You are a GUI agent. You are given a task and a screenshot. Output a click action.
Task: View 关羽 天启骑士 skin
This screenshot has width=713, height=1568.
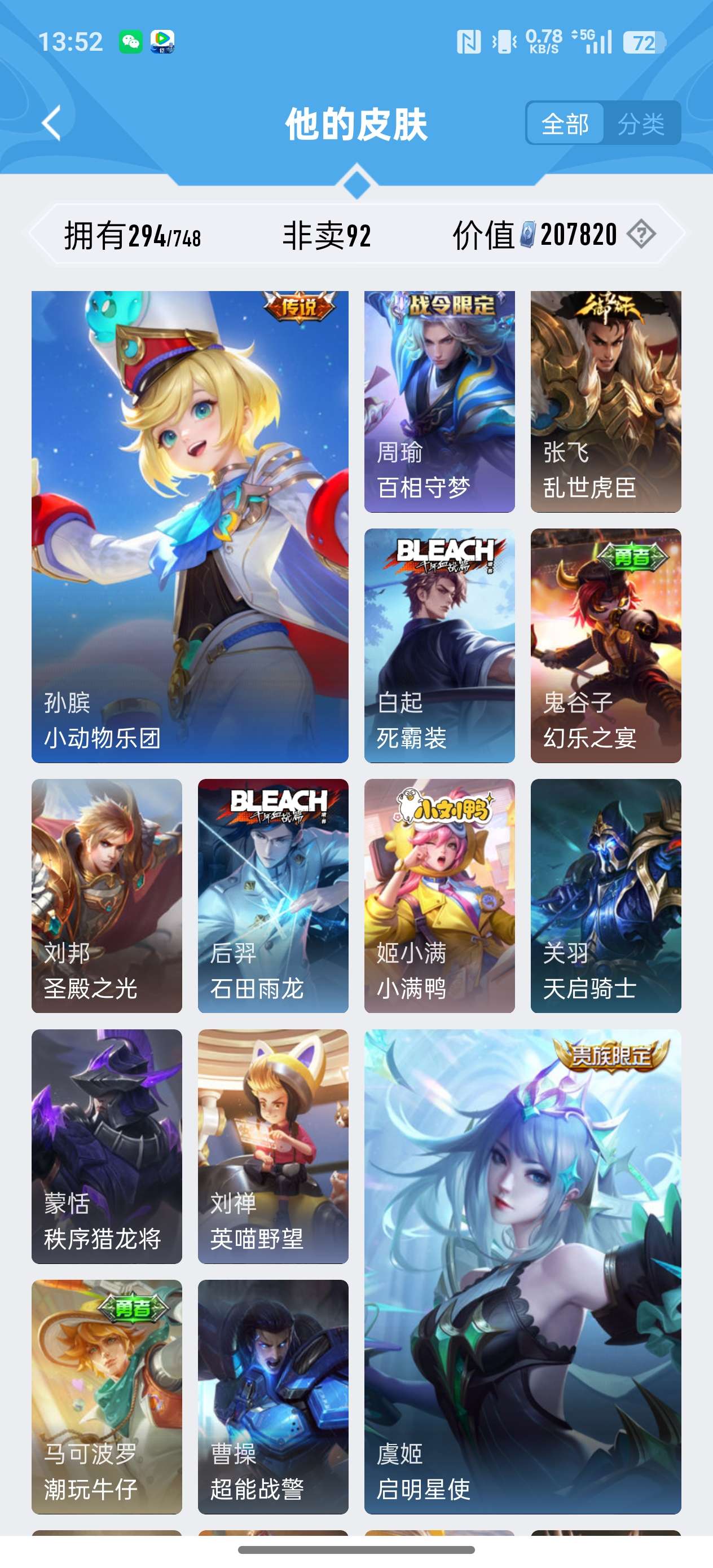click(605, 895)
